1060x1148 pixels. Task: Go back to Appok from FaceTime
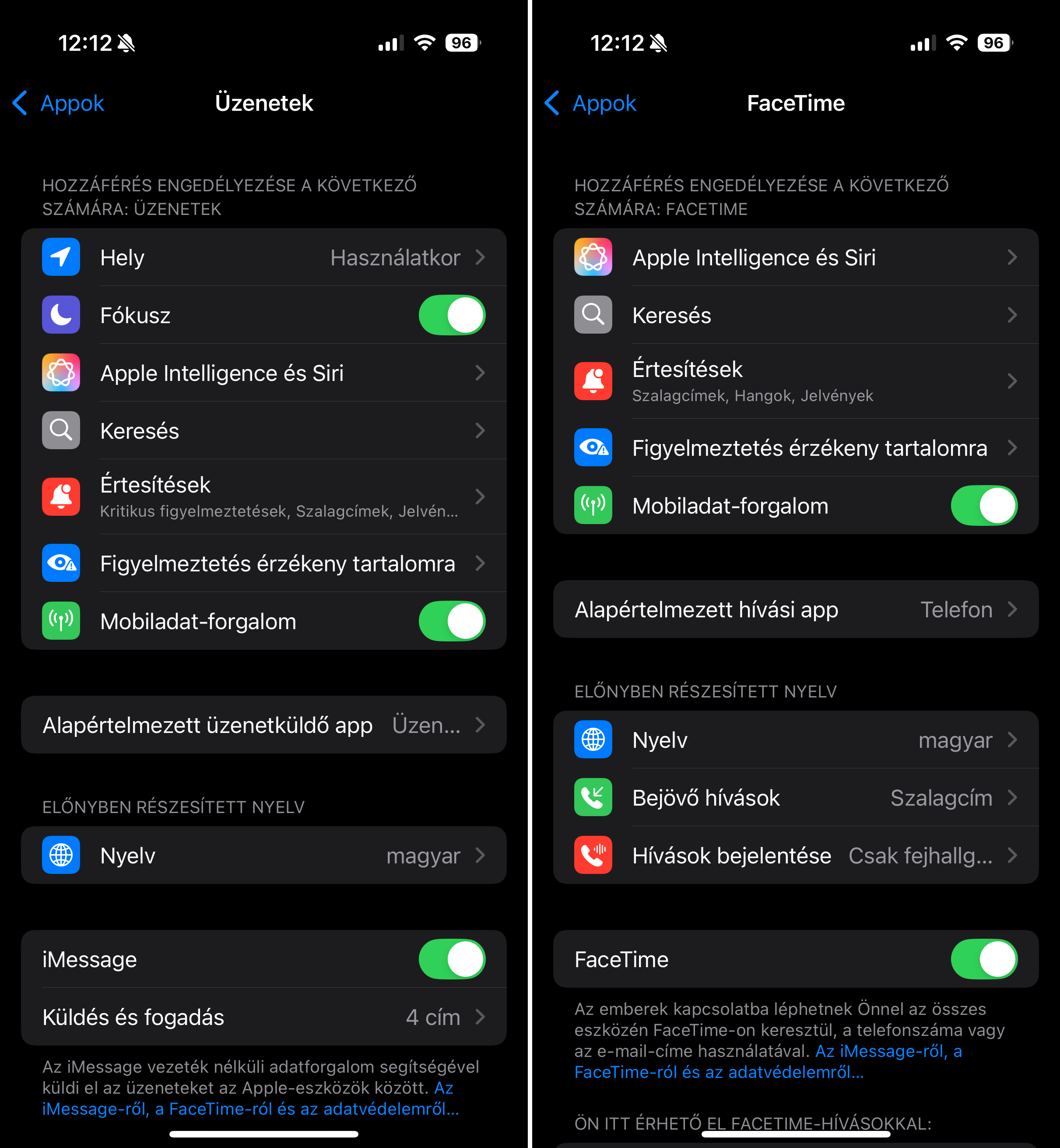[x=591, y=103]
